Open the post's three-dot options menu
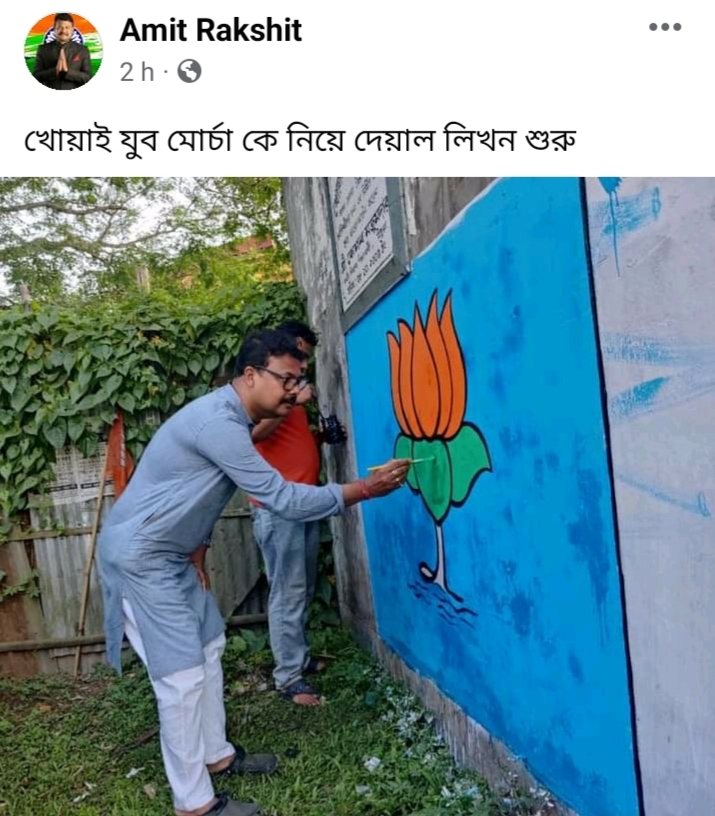This screenshot has height=816, width=715. (664, 28)
